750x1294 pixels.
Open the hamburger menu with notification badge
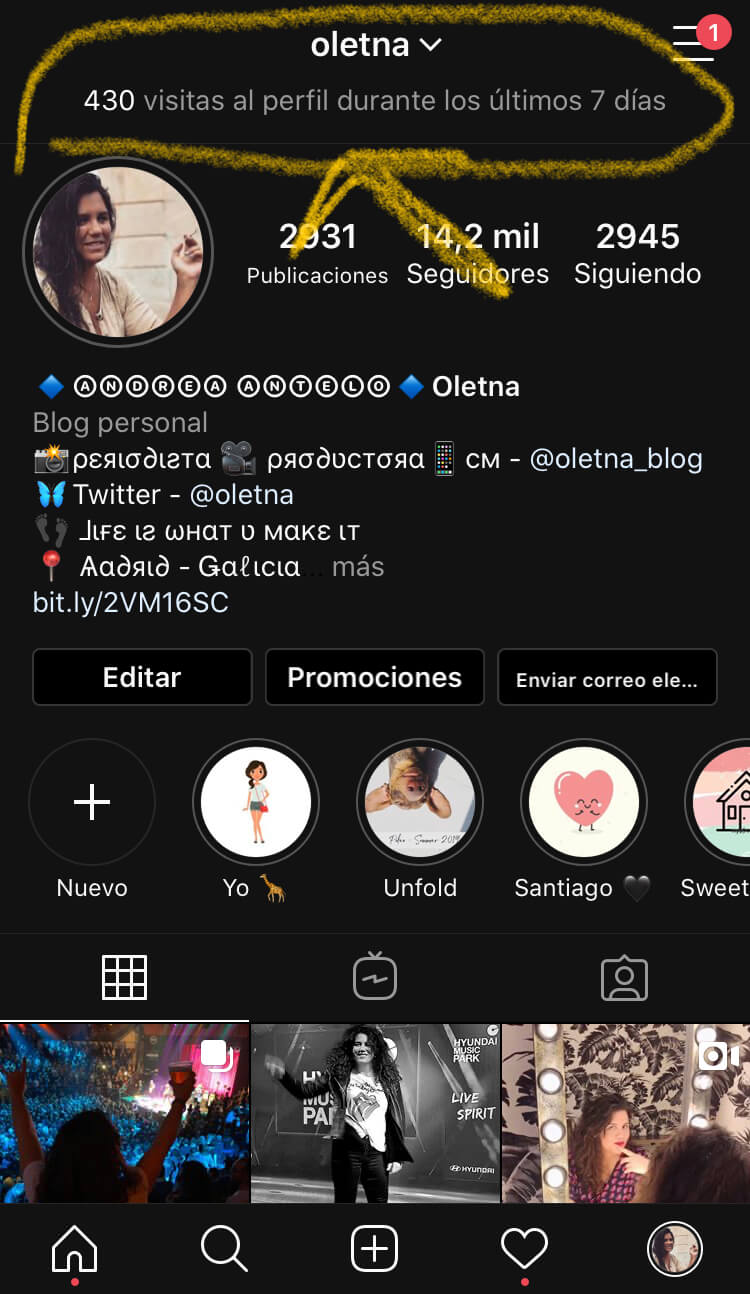694,43
